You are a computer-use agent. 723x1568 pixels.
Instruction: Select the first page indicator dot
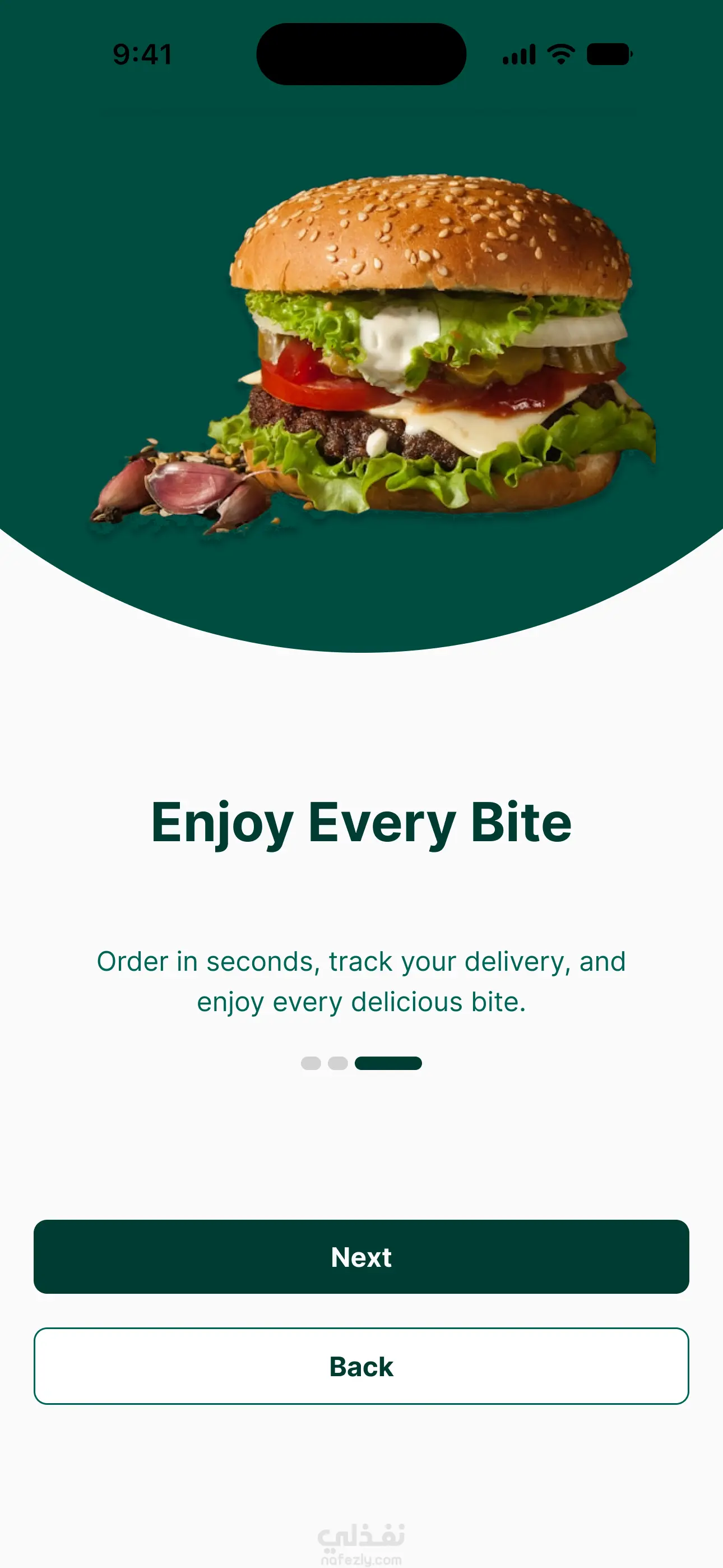click(311, 1063)
